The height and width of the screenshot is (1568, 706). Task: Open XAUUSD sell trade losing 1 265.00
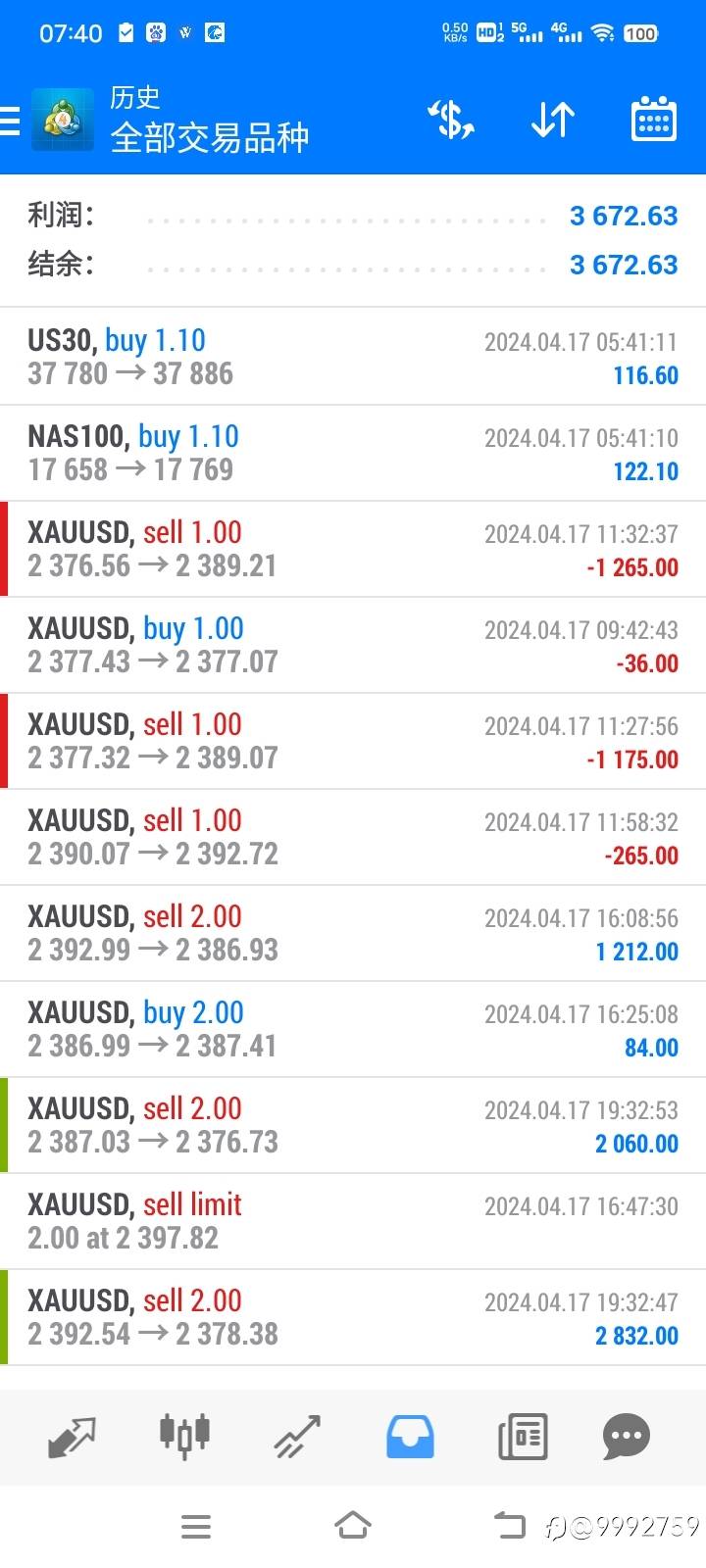[x=353, y=549]
